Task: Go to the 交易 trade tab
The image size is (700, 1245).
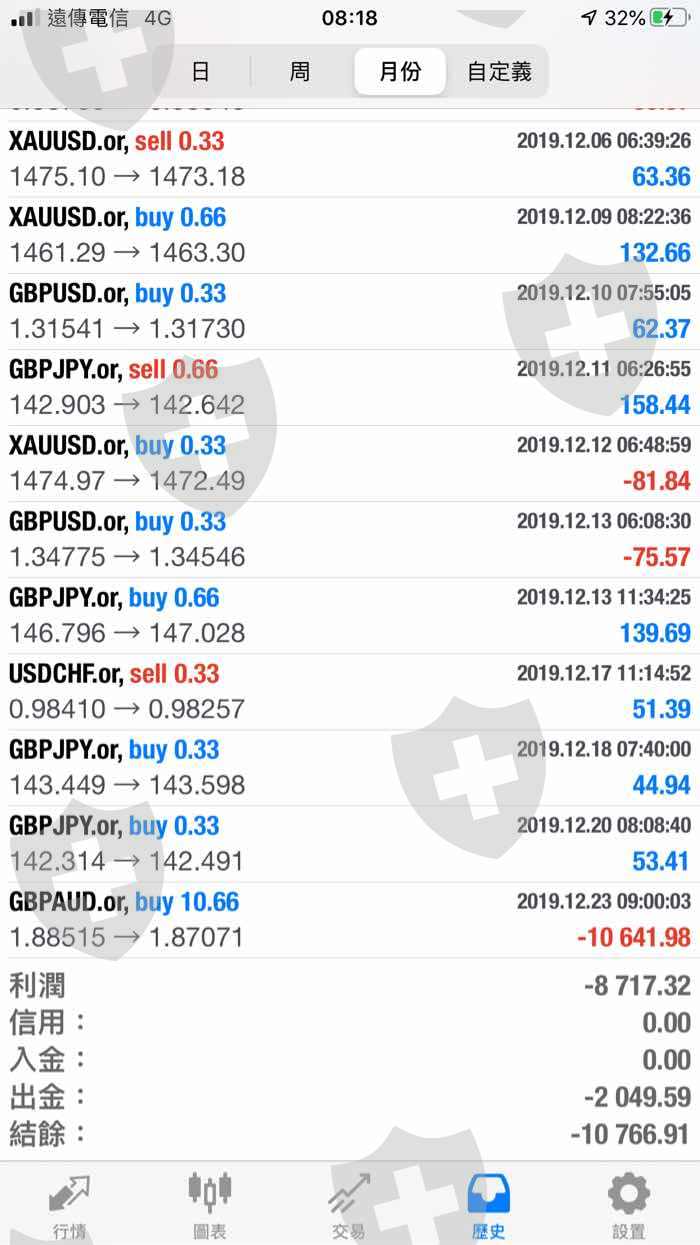Action: (349, 1205)
